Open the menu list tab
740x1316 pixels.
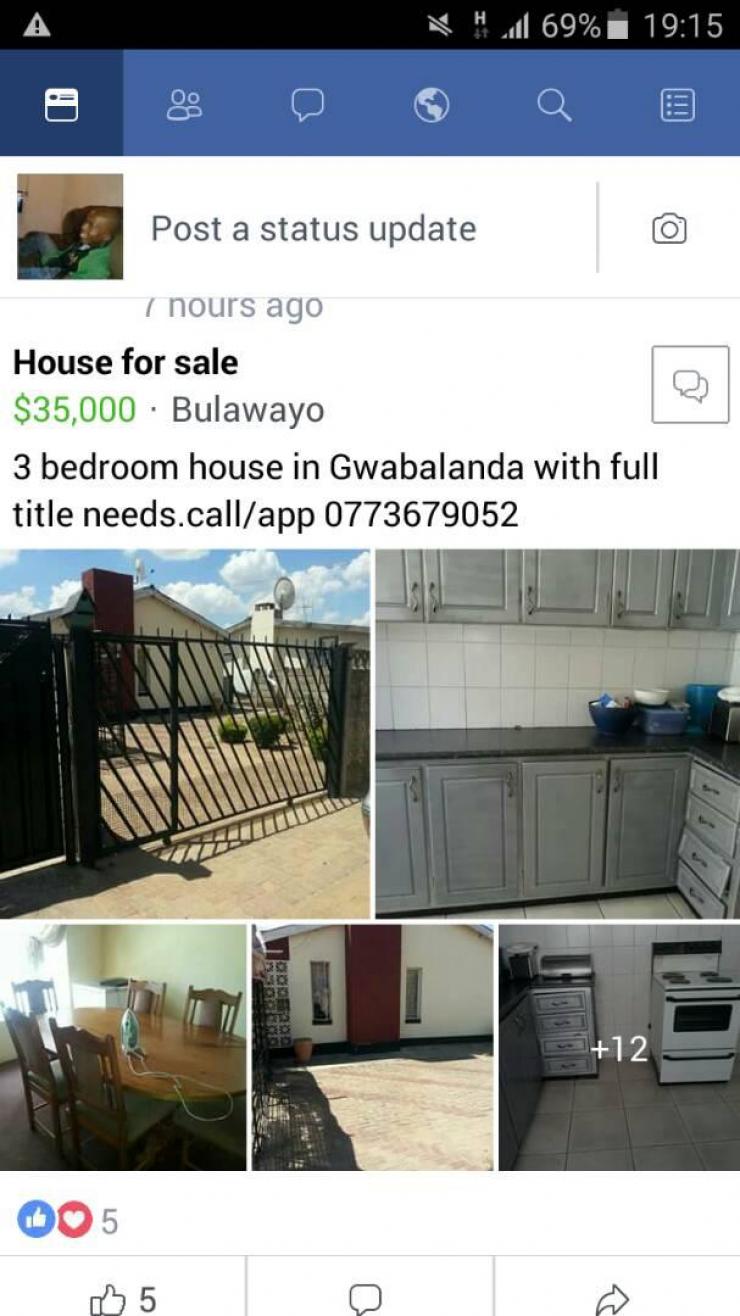[x=677, y=104]
